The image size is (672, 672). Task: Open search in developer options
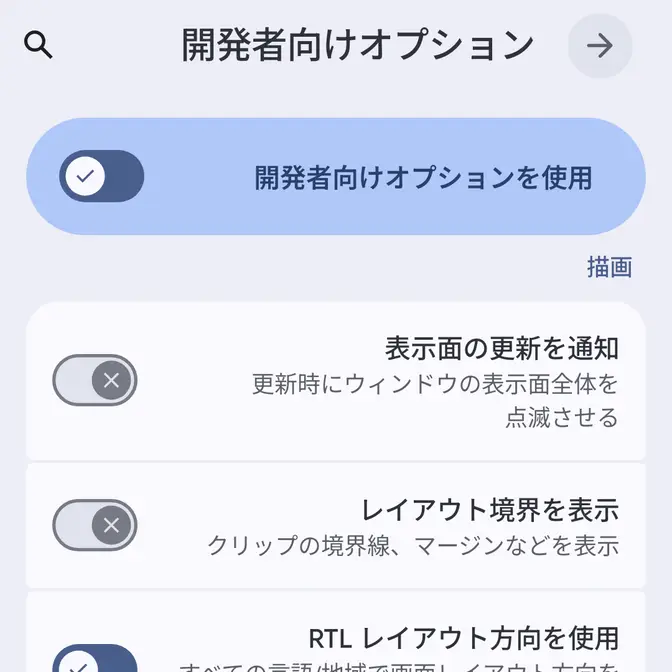pos(38,46)
